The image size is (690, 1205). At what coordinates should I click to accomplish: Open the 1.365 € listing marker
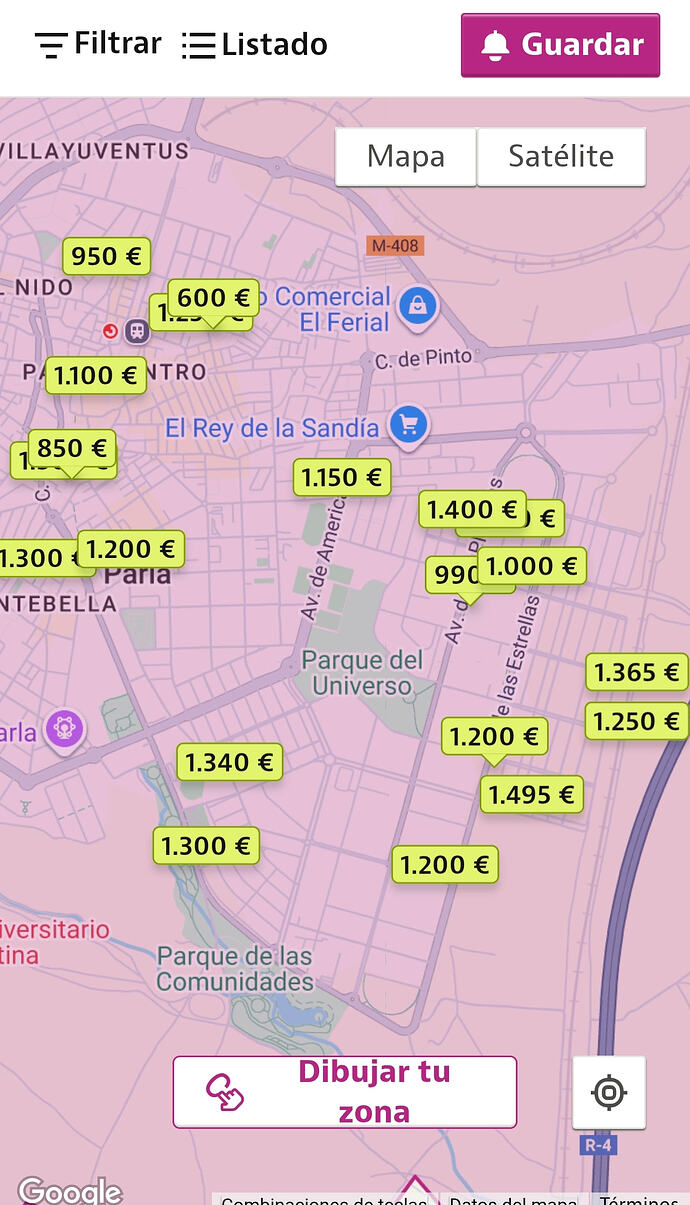636,673
